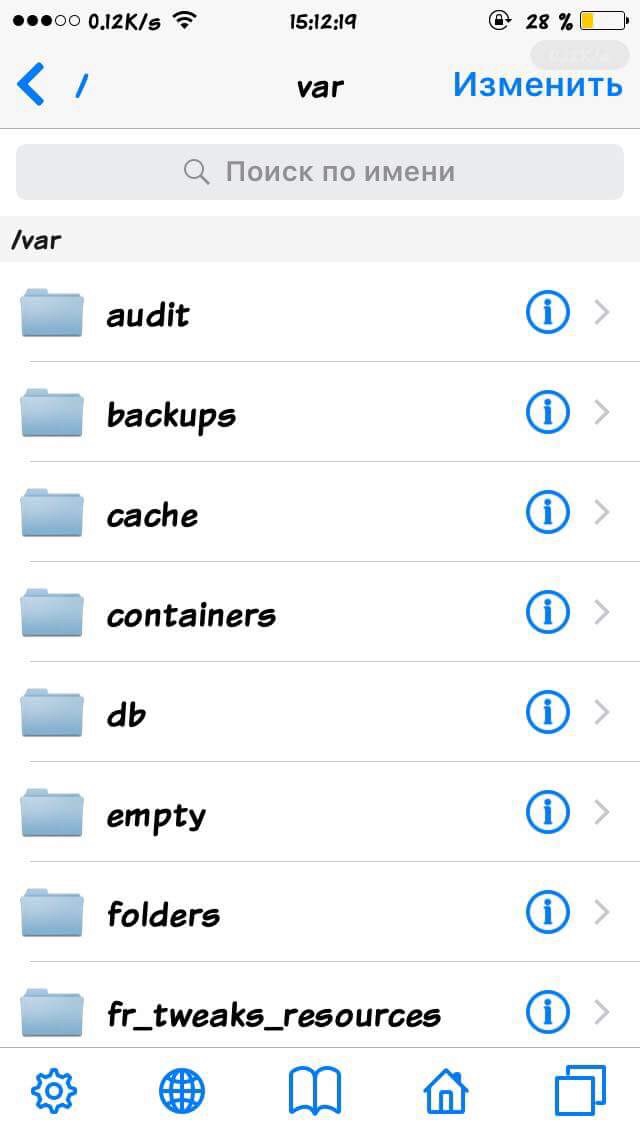Image resolution: width=640 pixels, height=1136 pixels.
Task: Focus the Поиск по имени search field
Action: click(320, 172)
